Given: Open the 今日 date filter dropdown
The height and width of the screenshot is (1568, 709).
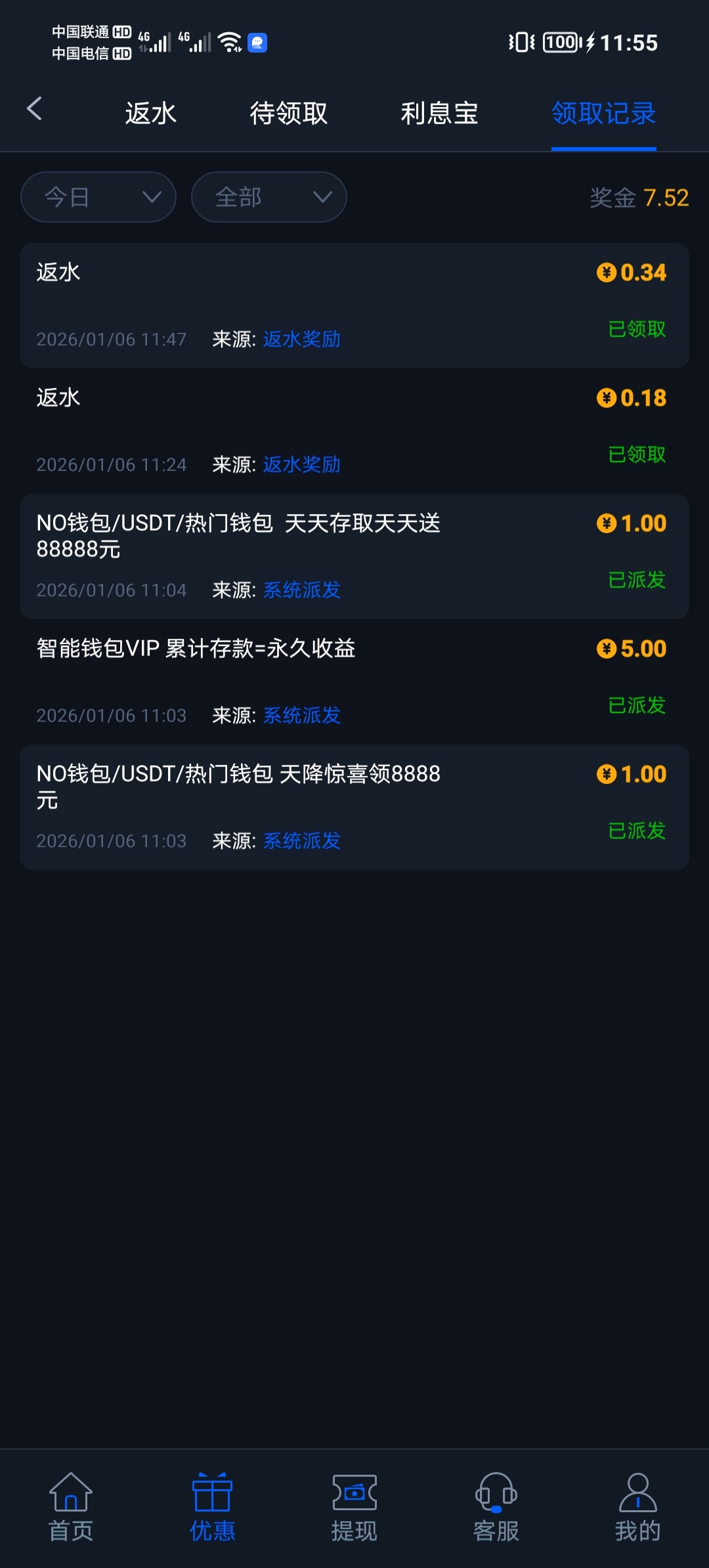Looking at the screenshot, I should tap(98, 197).
